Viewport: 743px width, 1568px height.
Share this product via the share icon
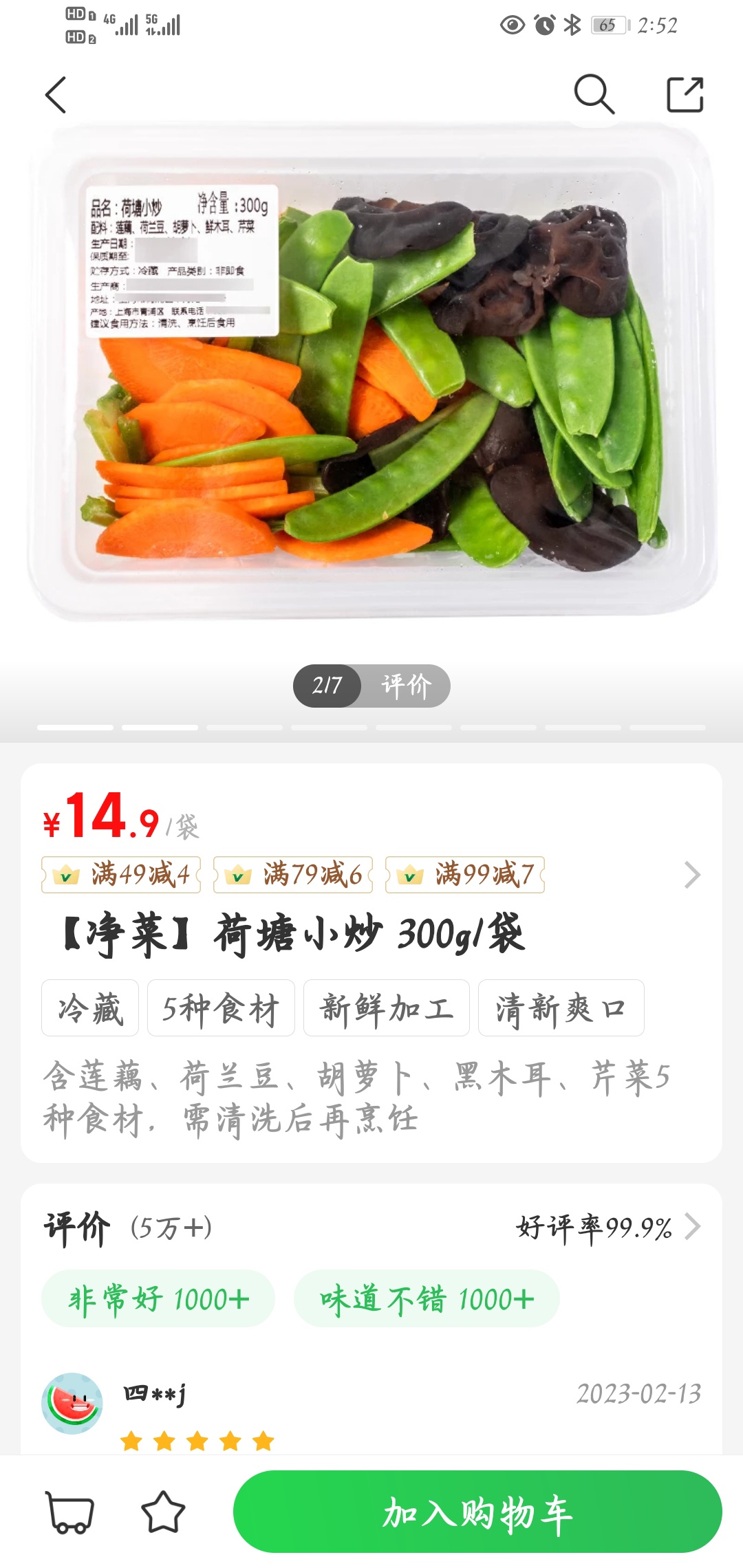[685, 94]
